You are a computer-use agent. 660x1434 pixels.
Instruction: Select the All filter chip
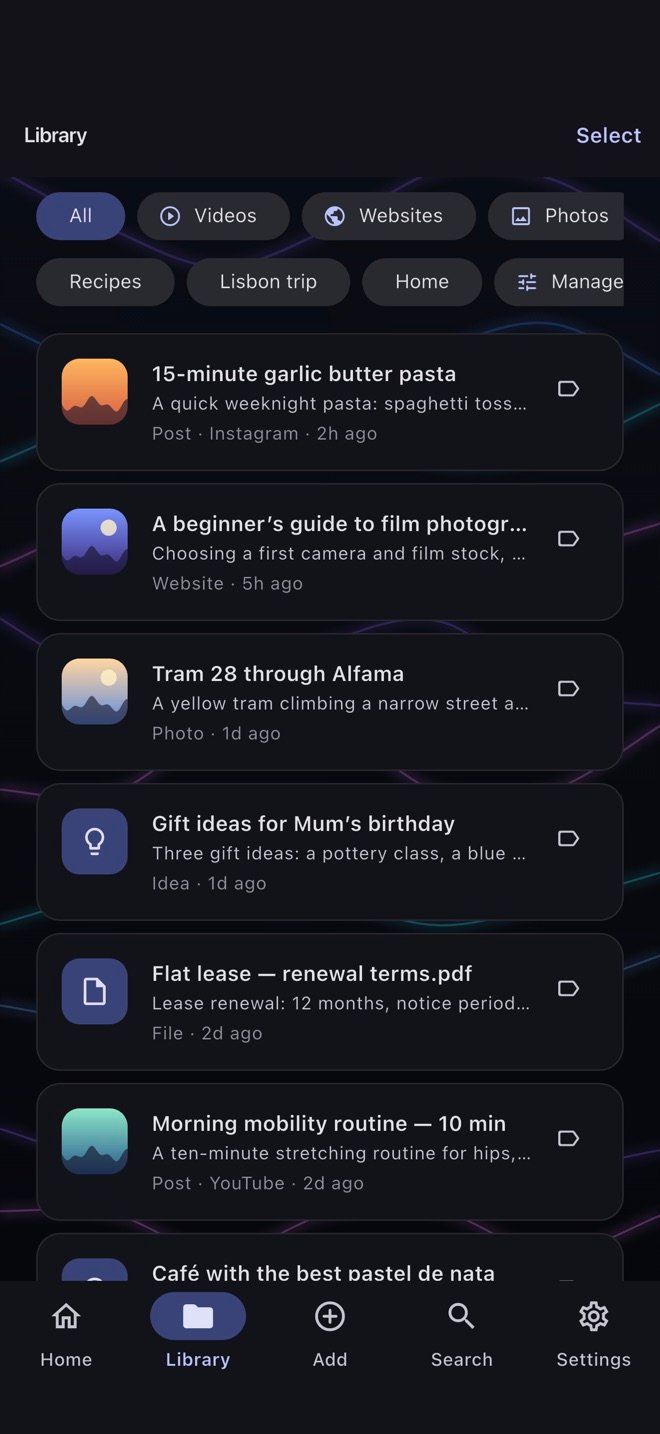click(81, 216)
